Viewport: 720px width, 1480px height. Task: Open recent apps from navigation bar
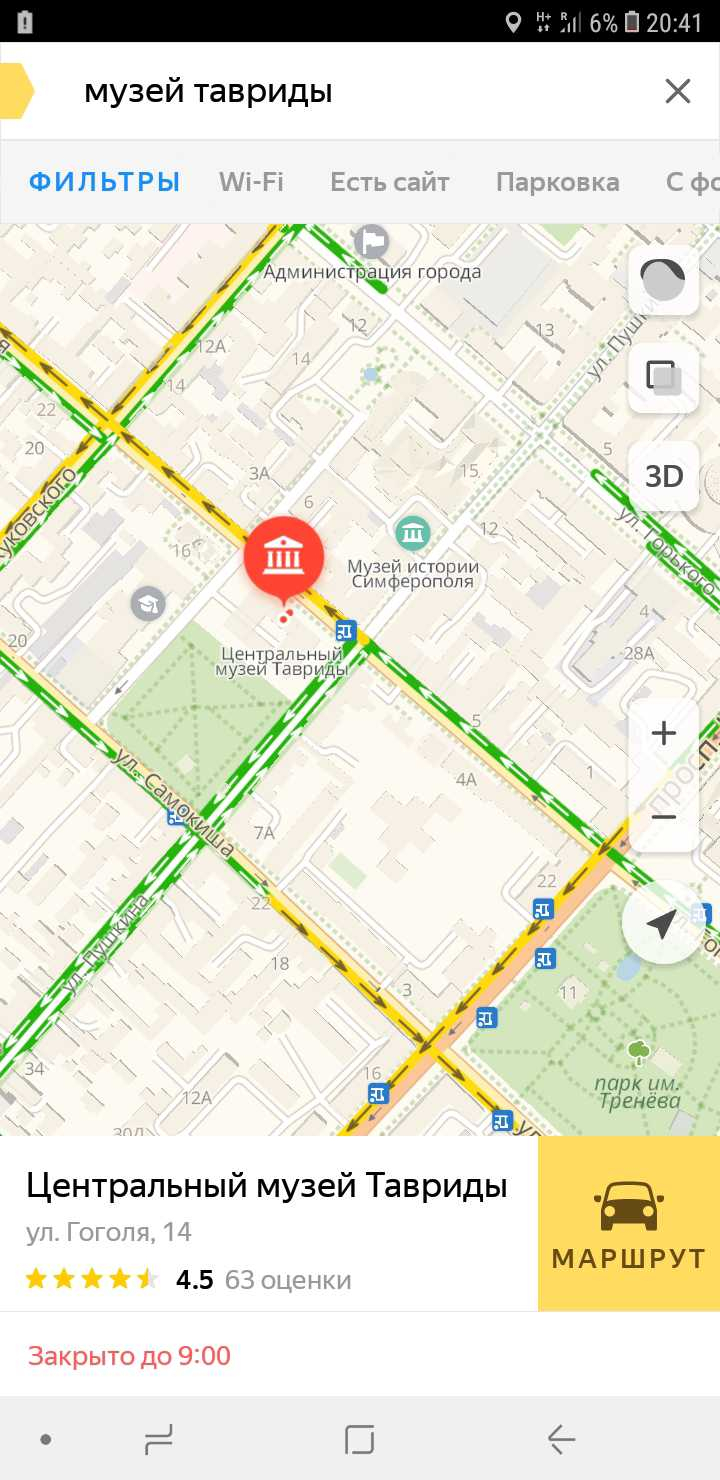(158, 1439)
